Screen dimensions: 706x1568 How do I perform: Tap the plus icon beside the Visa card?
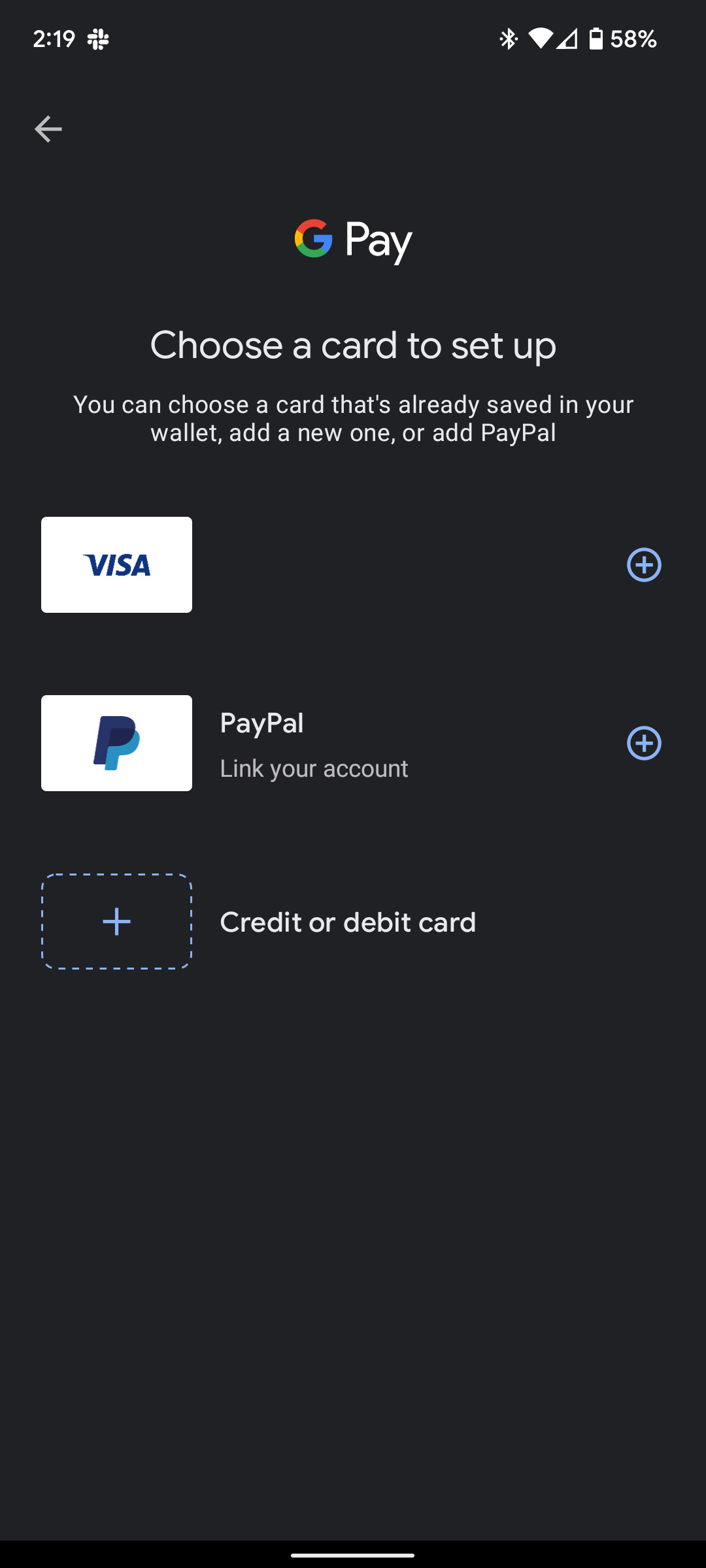(x=644, y=566)
